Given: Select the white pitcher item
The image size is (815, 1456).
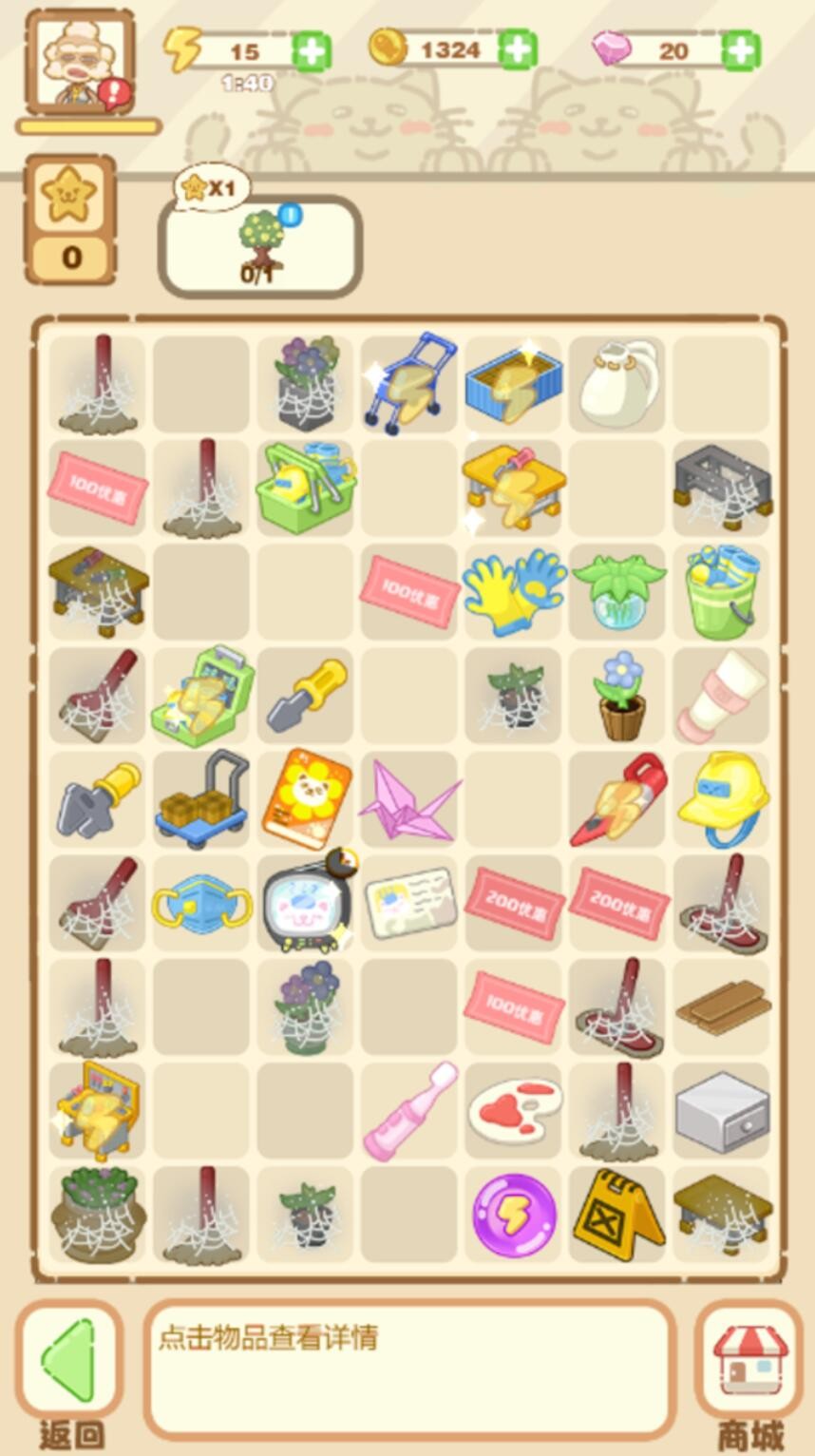Looking at the screenshot, I should click(x=619, y=382).
